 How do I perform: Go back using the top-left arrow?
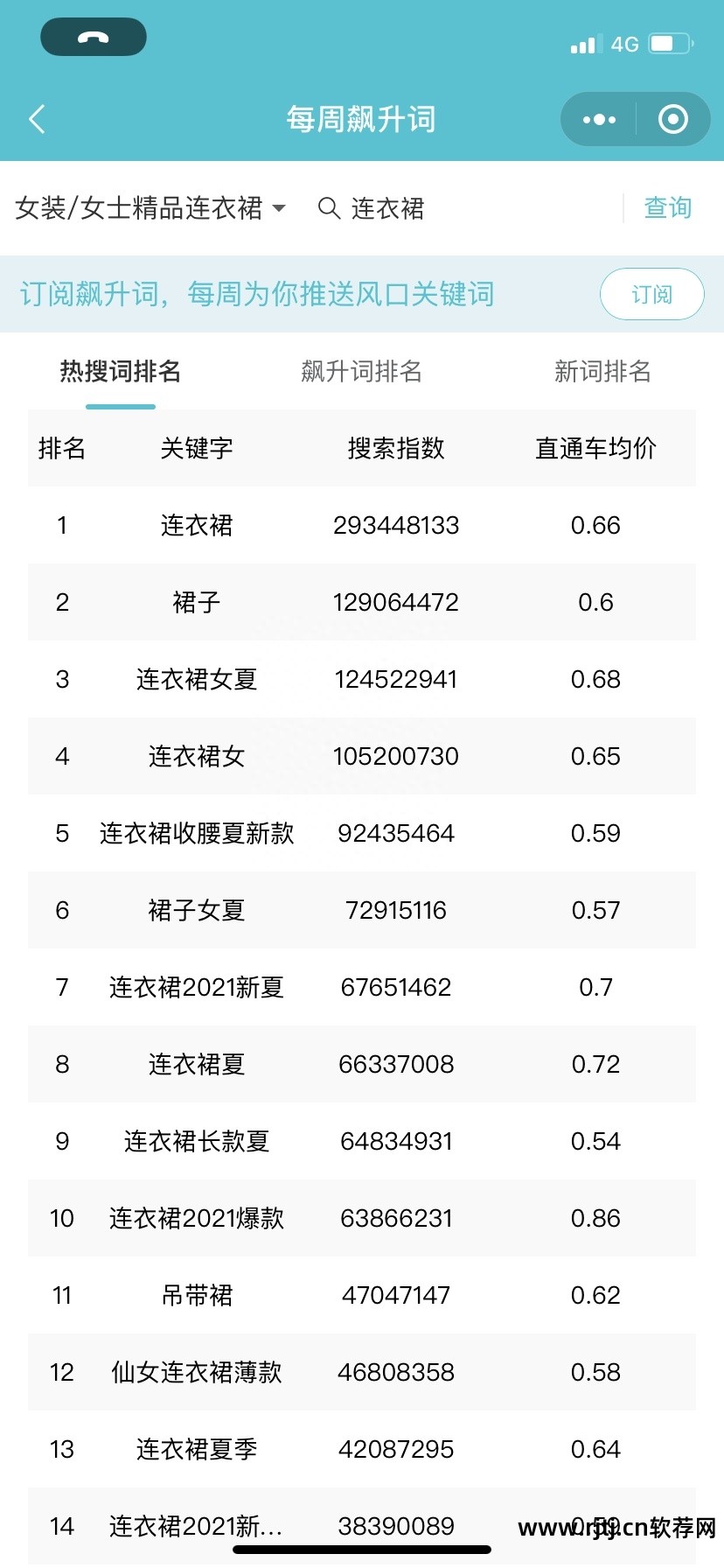pos(37,119)
